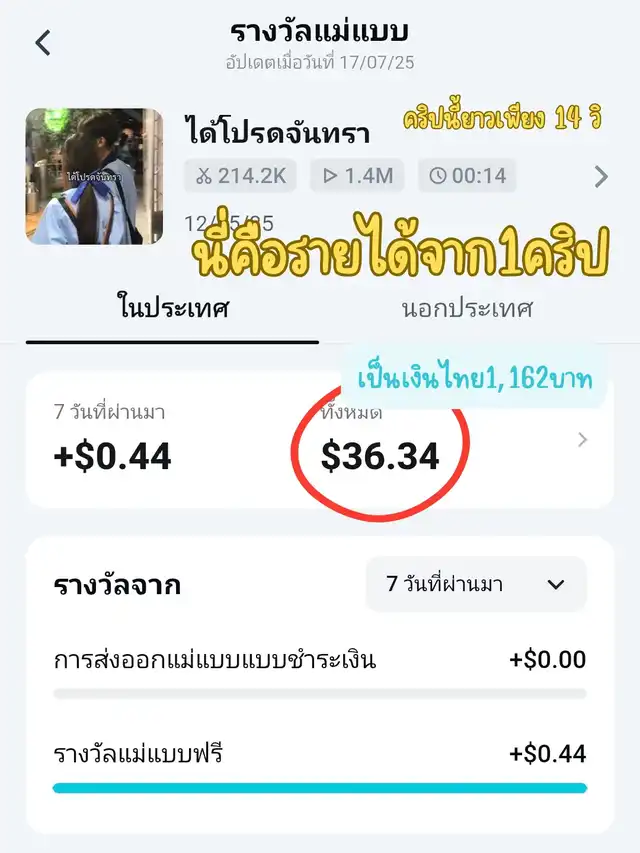Switch to the ในประเทศ tab
640x853 pixels.
coord(172,308)
